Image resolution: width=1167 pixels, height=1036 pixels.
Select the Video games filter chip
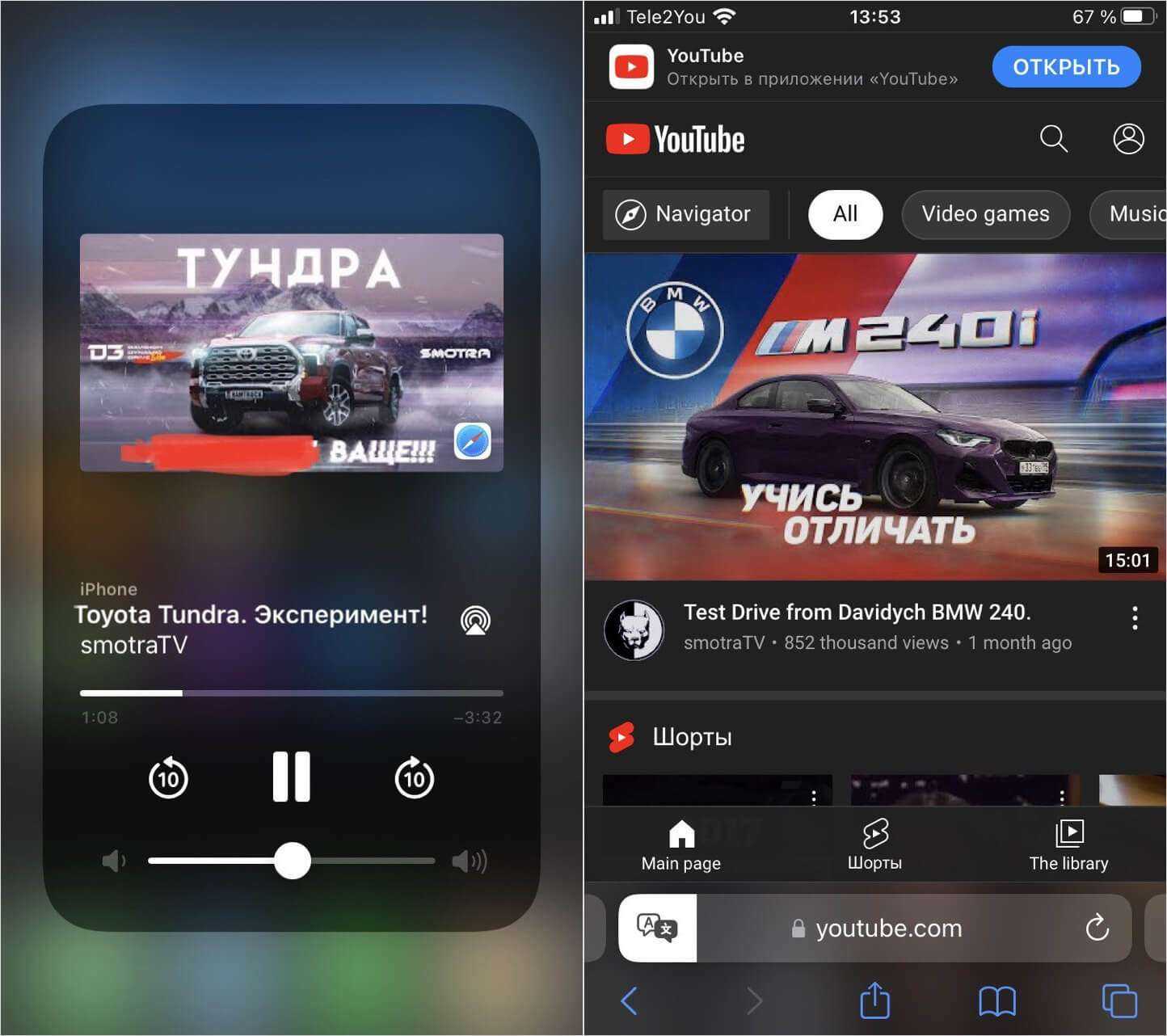tap(985, 214)
